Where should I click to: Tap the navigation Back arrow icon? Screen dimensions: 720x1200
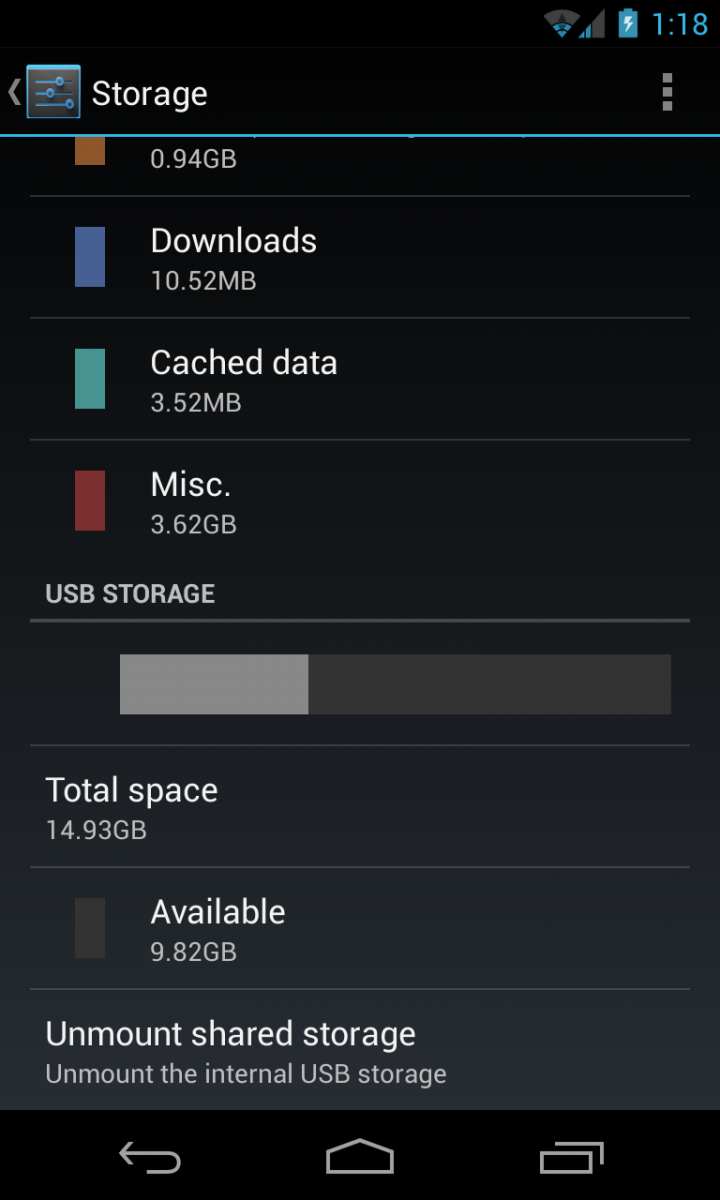(x=149, y=1157)
